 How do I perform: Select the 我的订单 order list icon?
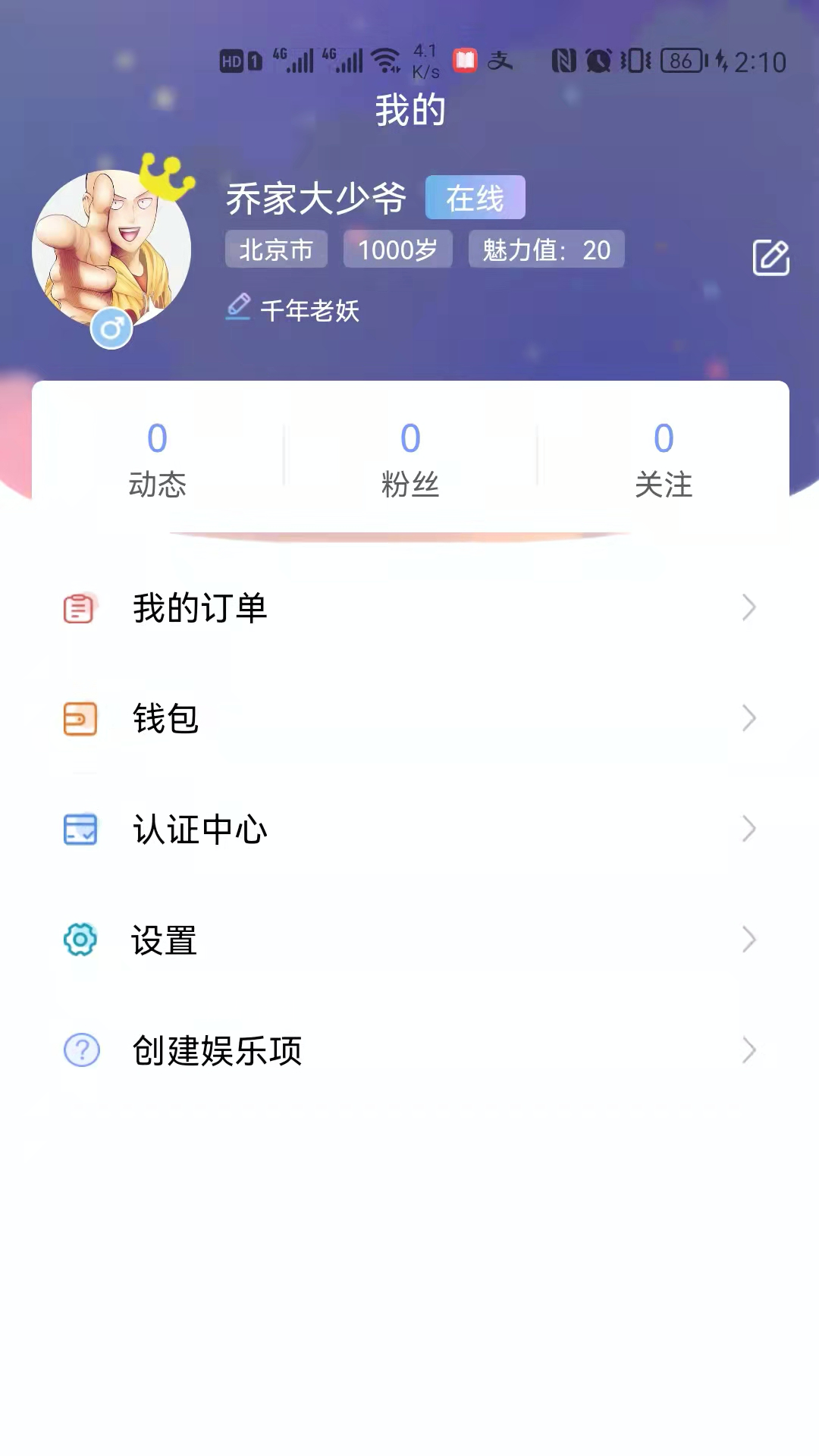pos(79,607)
